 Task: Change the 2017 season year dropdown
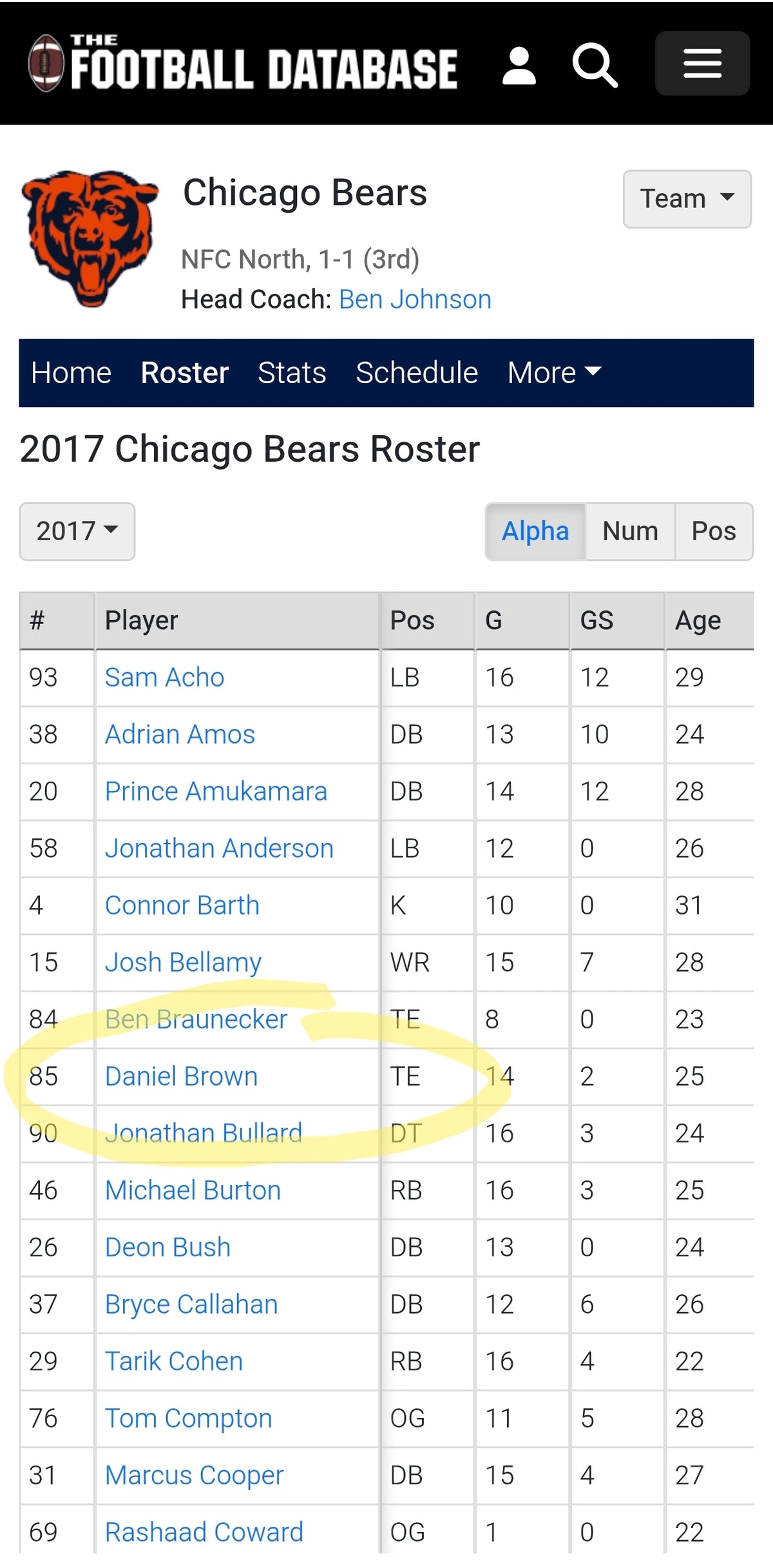pyautogui.click(x=77, y=531)
